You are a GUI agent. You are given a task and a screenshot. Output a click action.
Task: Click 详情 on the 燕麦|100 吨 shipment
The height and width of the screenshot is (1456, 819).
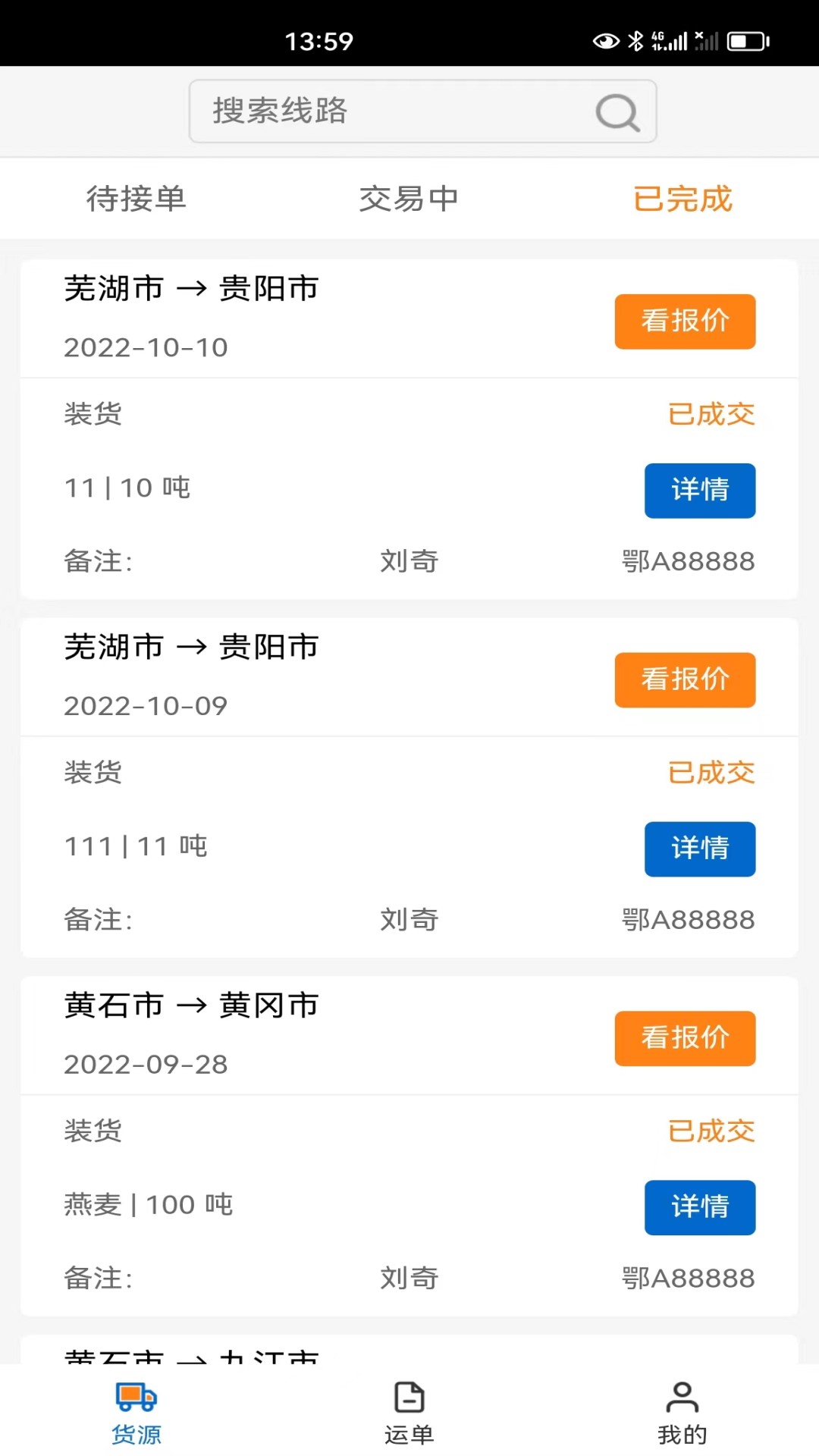[699, 1208]
